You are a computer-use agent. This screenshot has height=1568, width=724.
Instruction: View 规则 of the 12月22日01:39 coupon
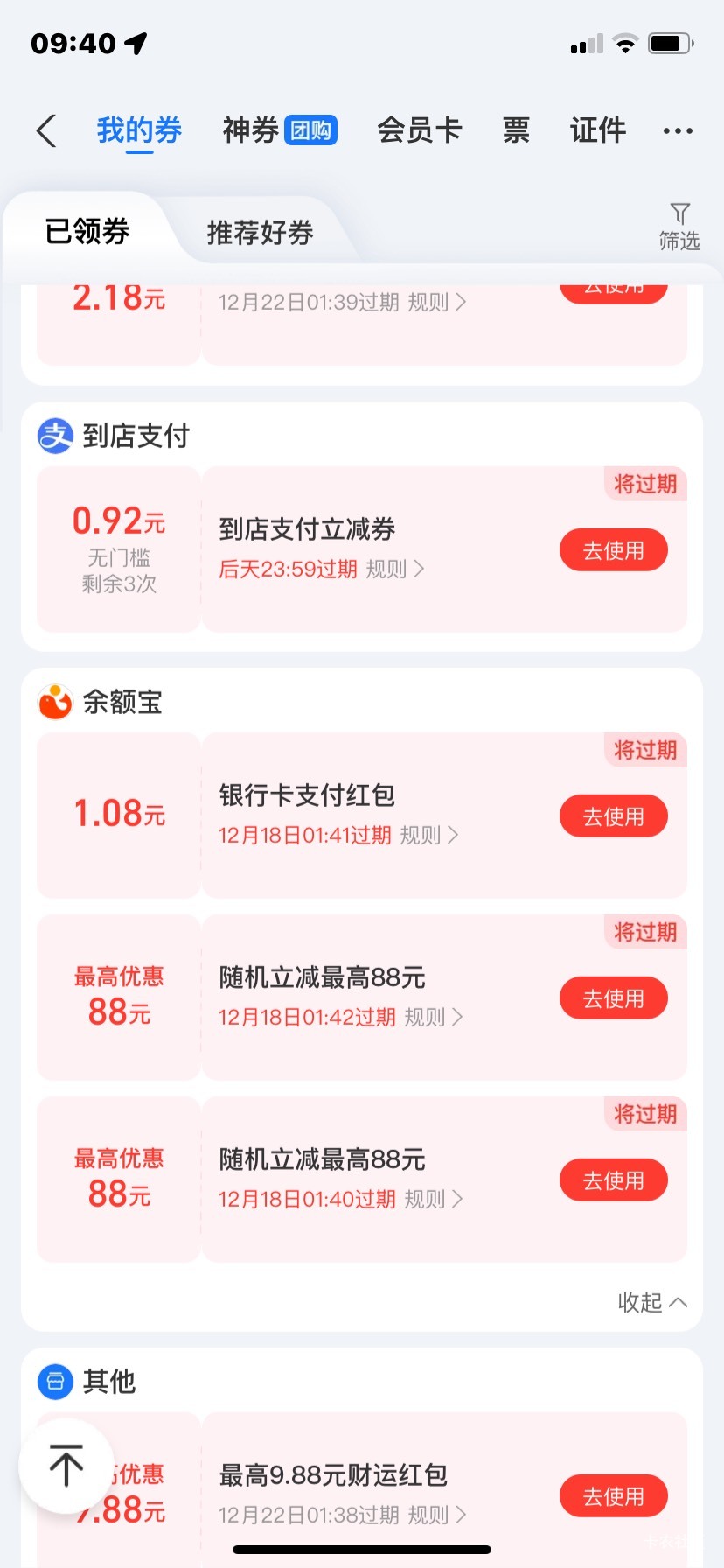436,303
